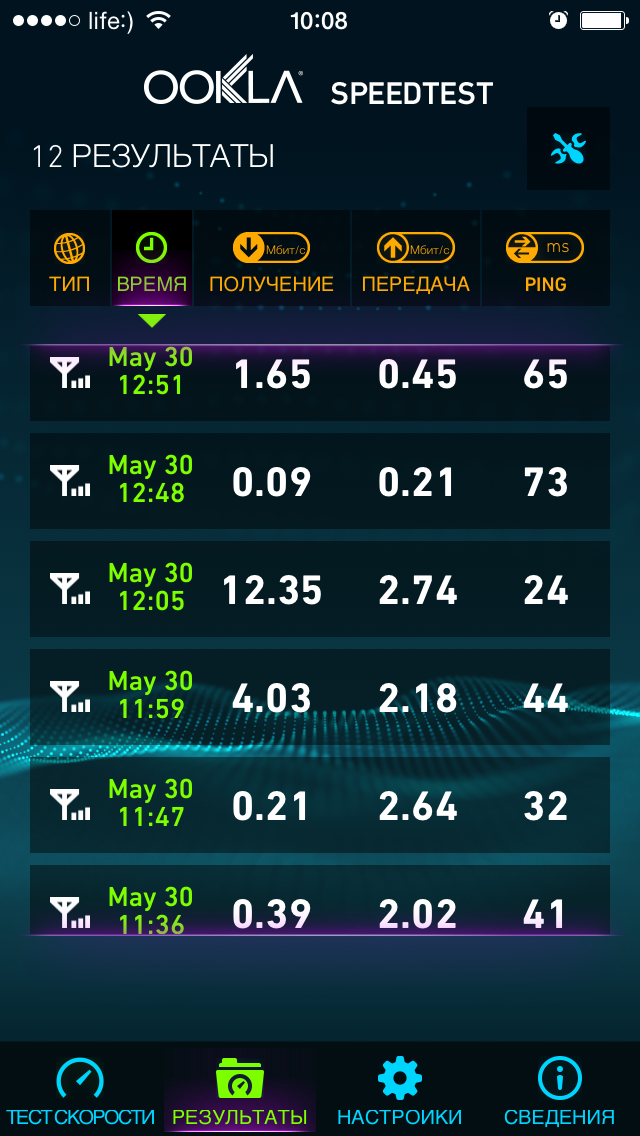
Task: Open the May 30 12:51 result
Action: point(320,382)
